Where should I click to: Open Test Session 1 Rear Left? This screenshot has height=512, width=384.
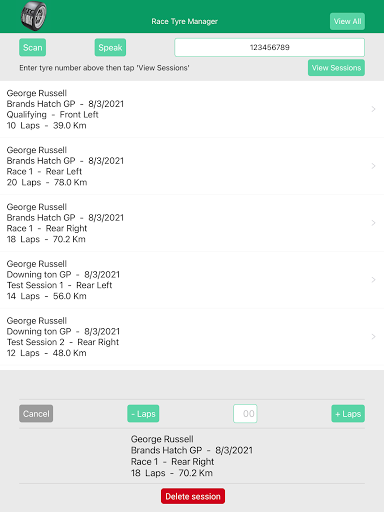(x=192, y=280)
